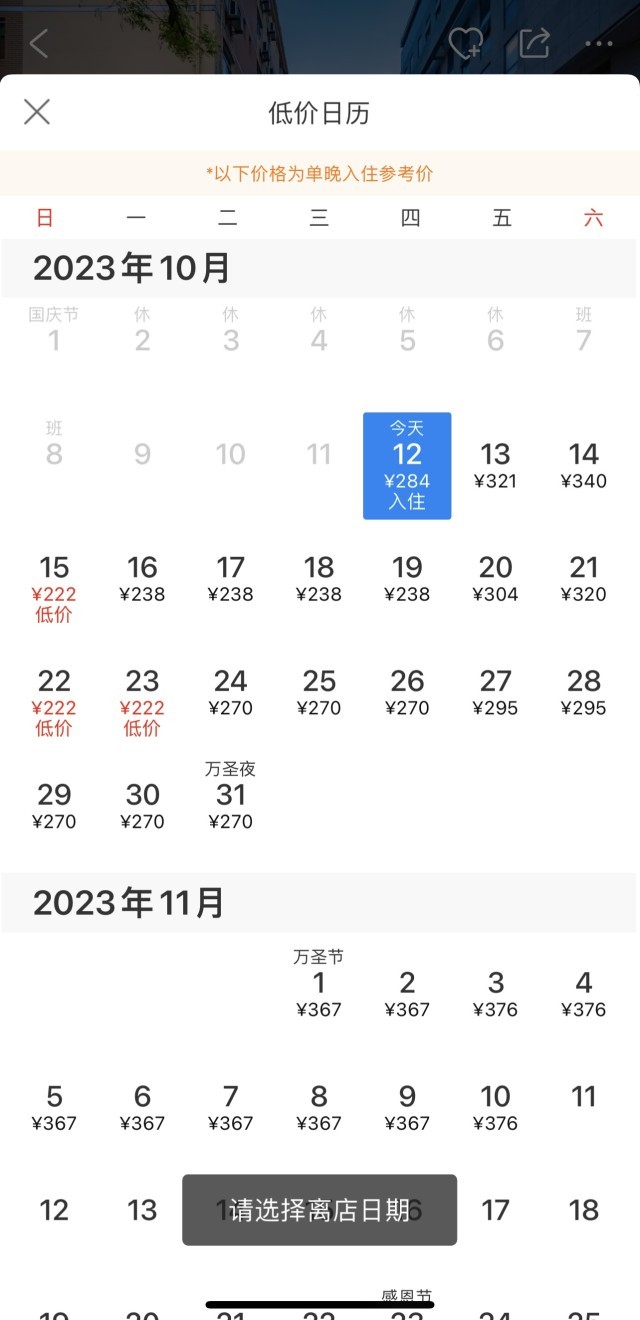Image resolution: width=640 pixels, height=1320 pixels.
Task: Add this hotel to favorites
Action: 465,43
